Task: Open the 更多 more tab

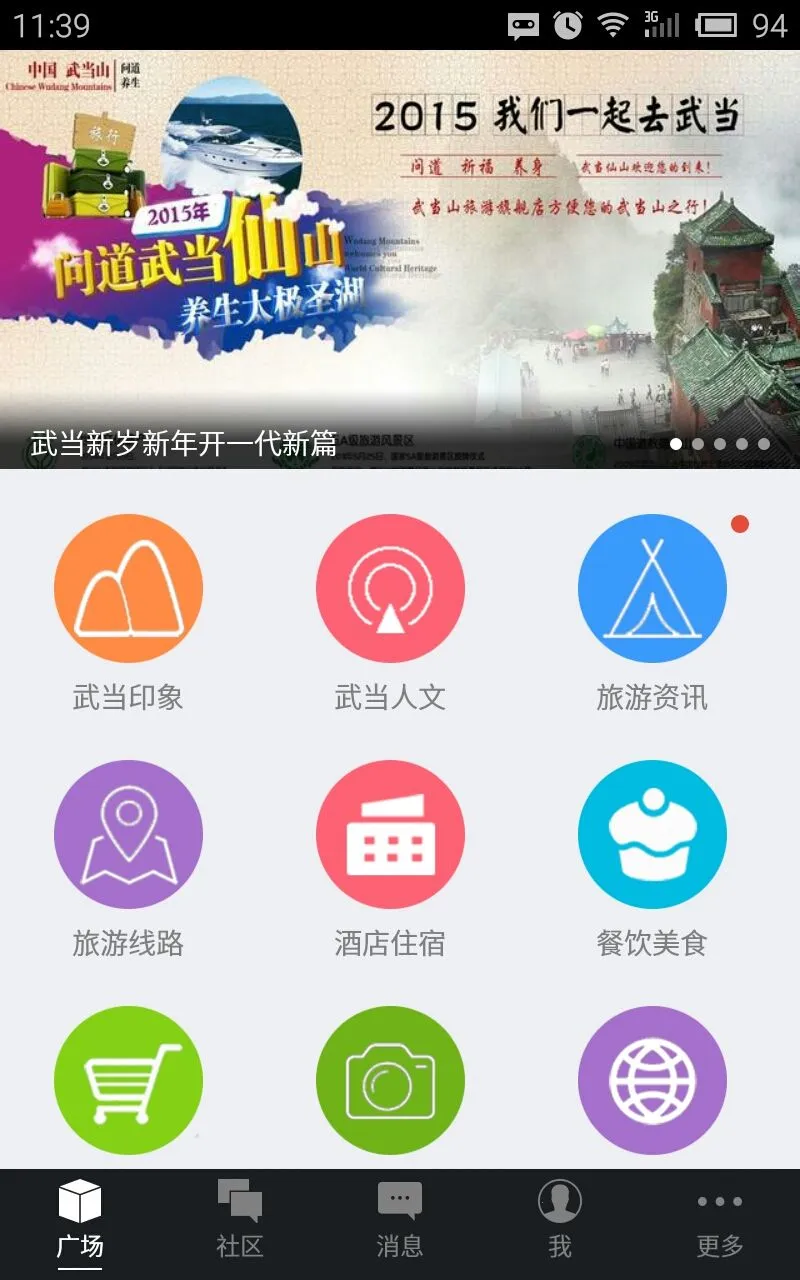Action: point(720,1222)
